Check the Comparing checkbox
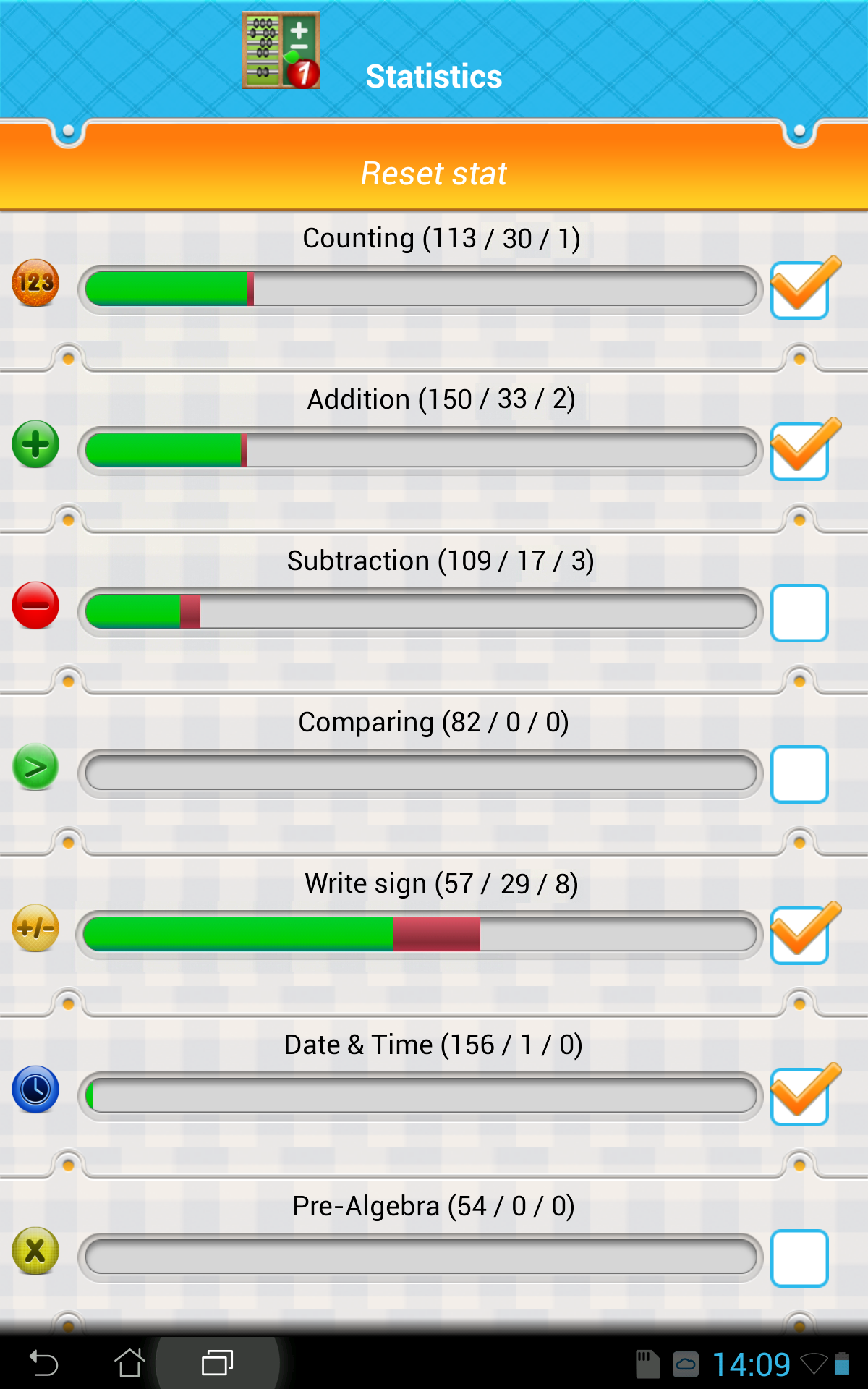Image resolution: width=868 pixels, height=1389 pixels. coord(799,774)
